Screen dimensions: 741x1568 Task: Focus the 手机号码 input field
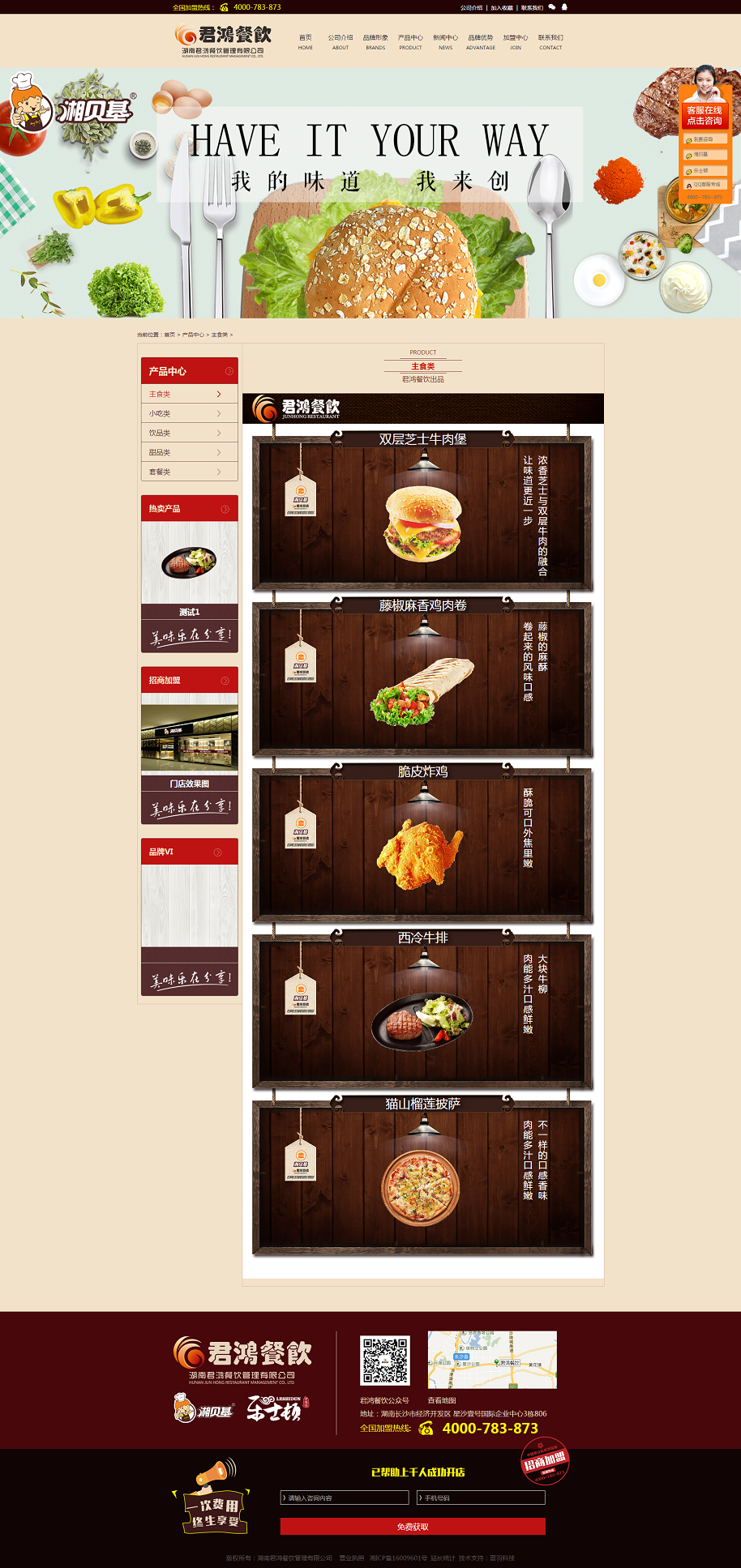(481, 1498)
